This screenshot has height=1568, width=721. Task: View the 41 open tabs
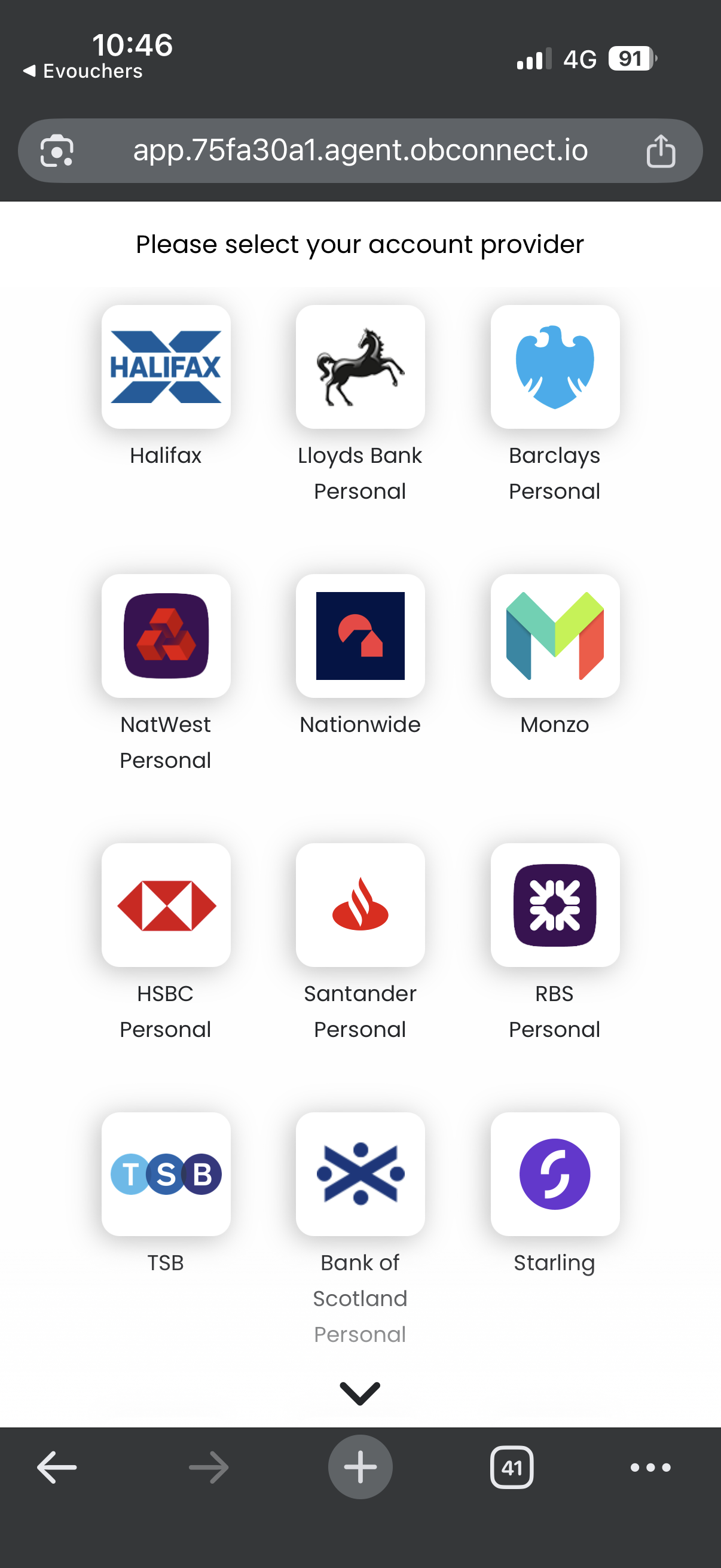coord(512,1468)
